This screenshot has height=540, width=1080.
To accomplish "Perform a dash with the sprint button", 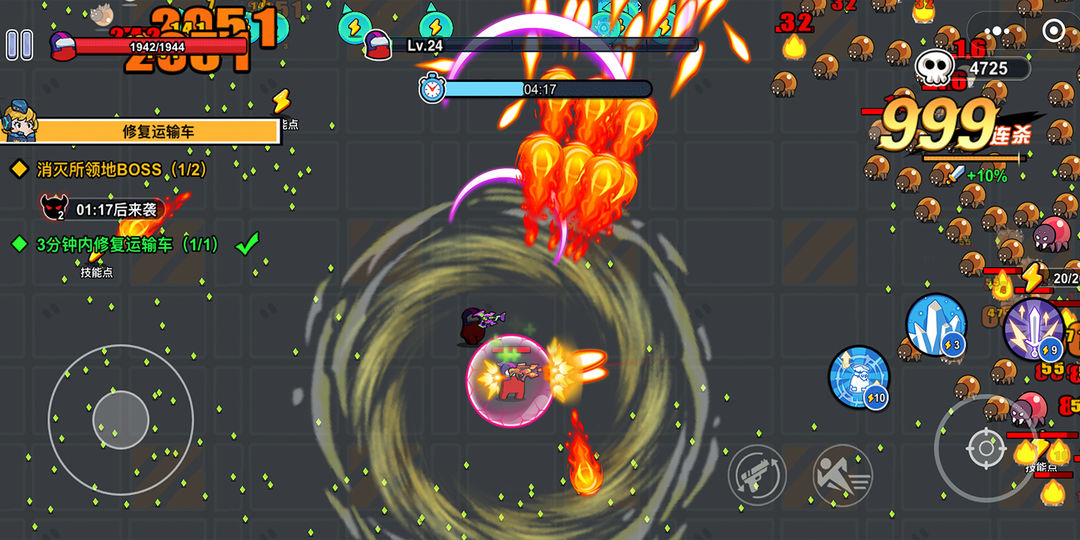I will [842, 473].
